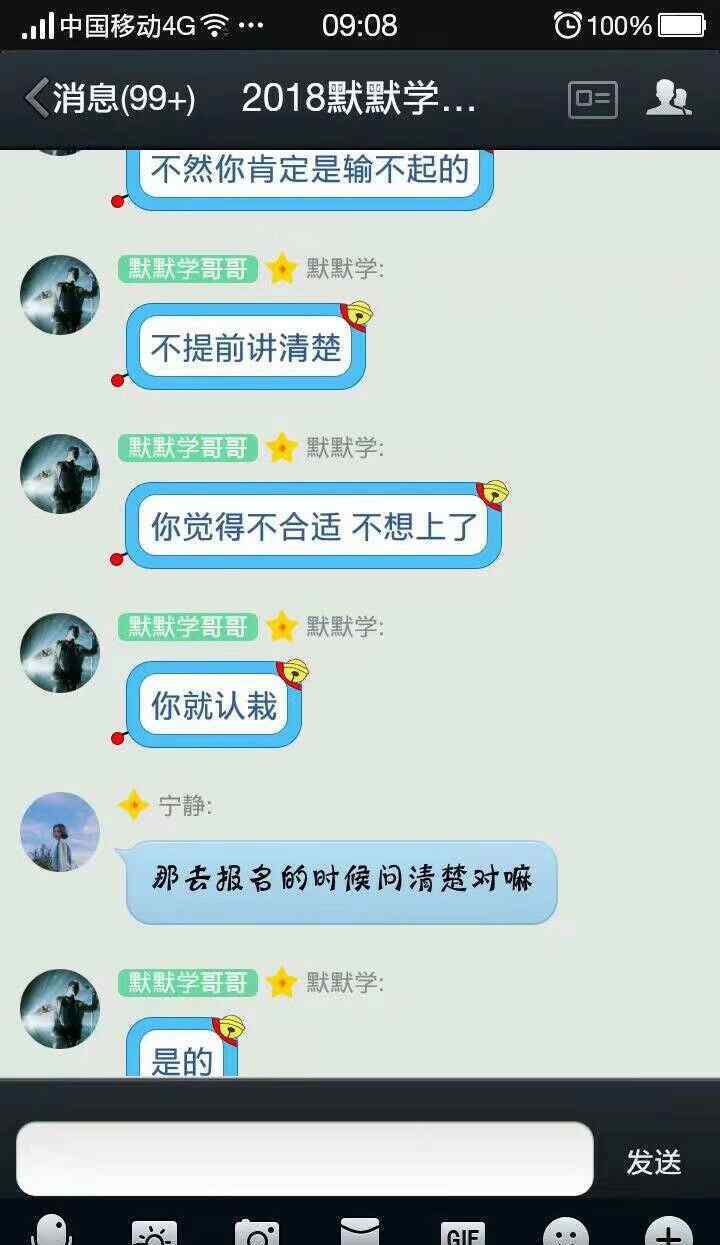Open the picture gallery toolbar icon

(x=154, y=1234)
